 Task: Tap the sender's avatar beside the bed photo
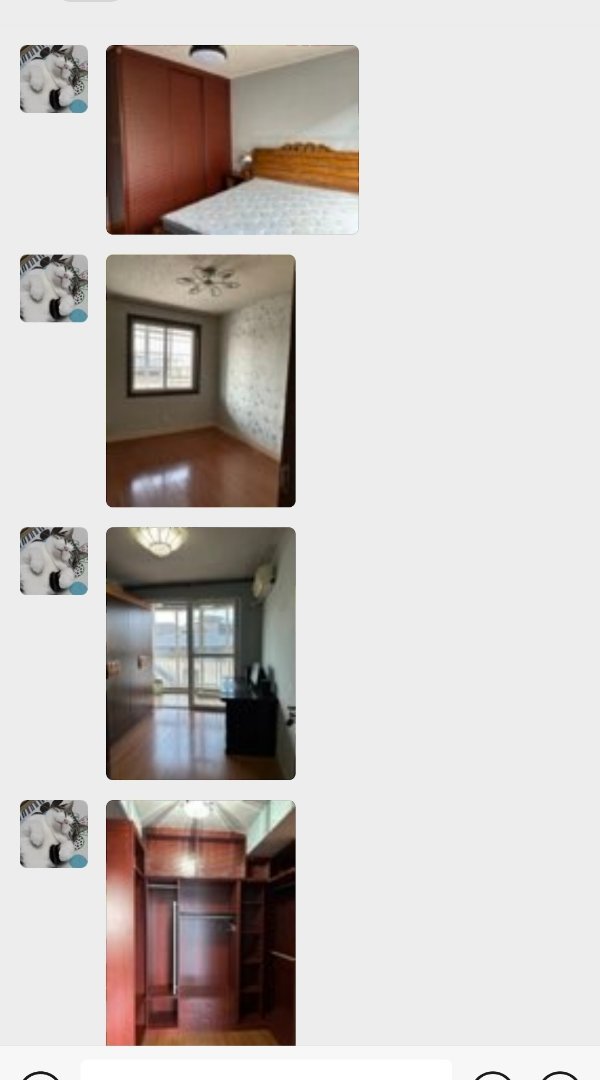(54, 79)
